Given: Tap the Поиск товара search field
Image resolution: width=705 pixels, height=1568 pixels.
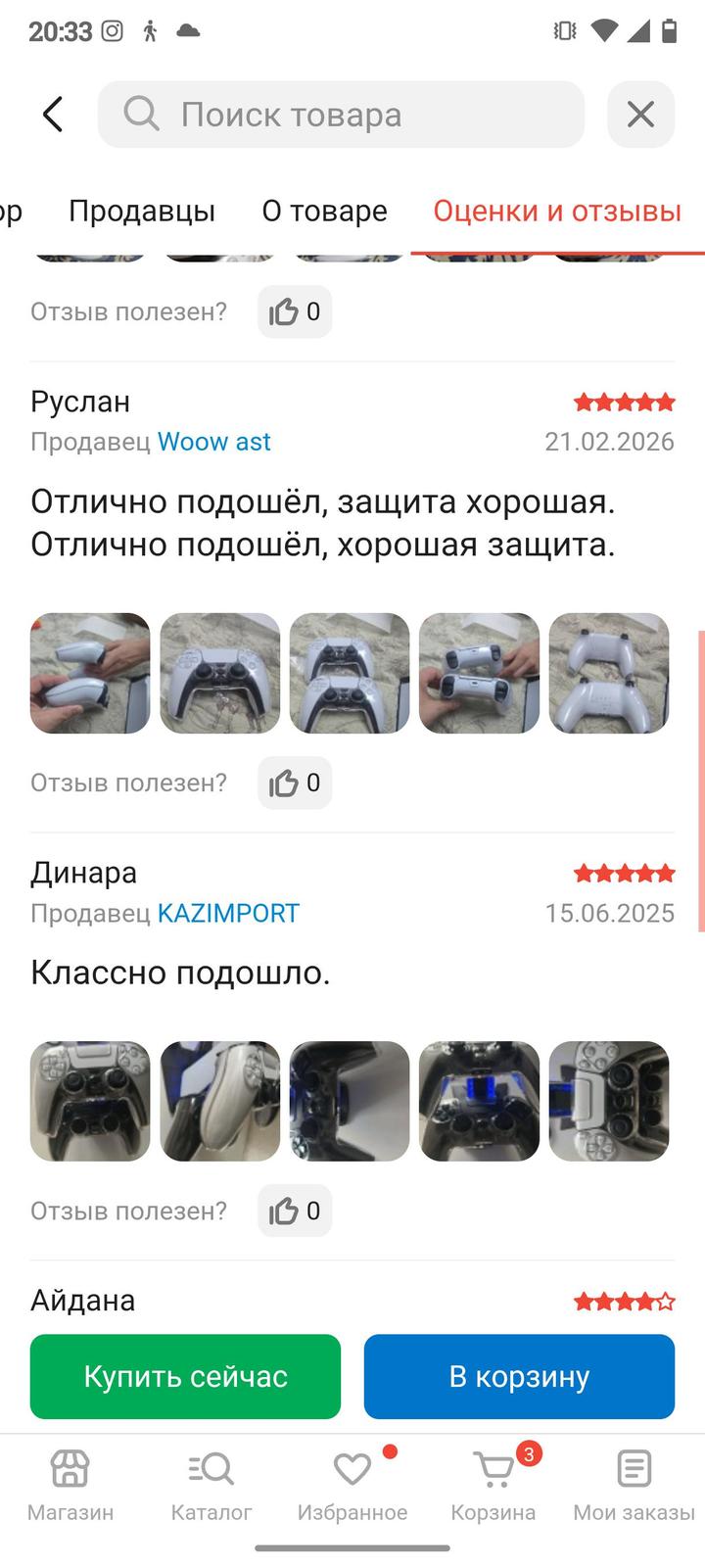Looking at the screenshot, I should 341,115.
